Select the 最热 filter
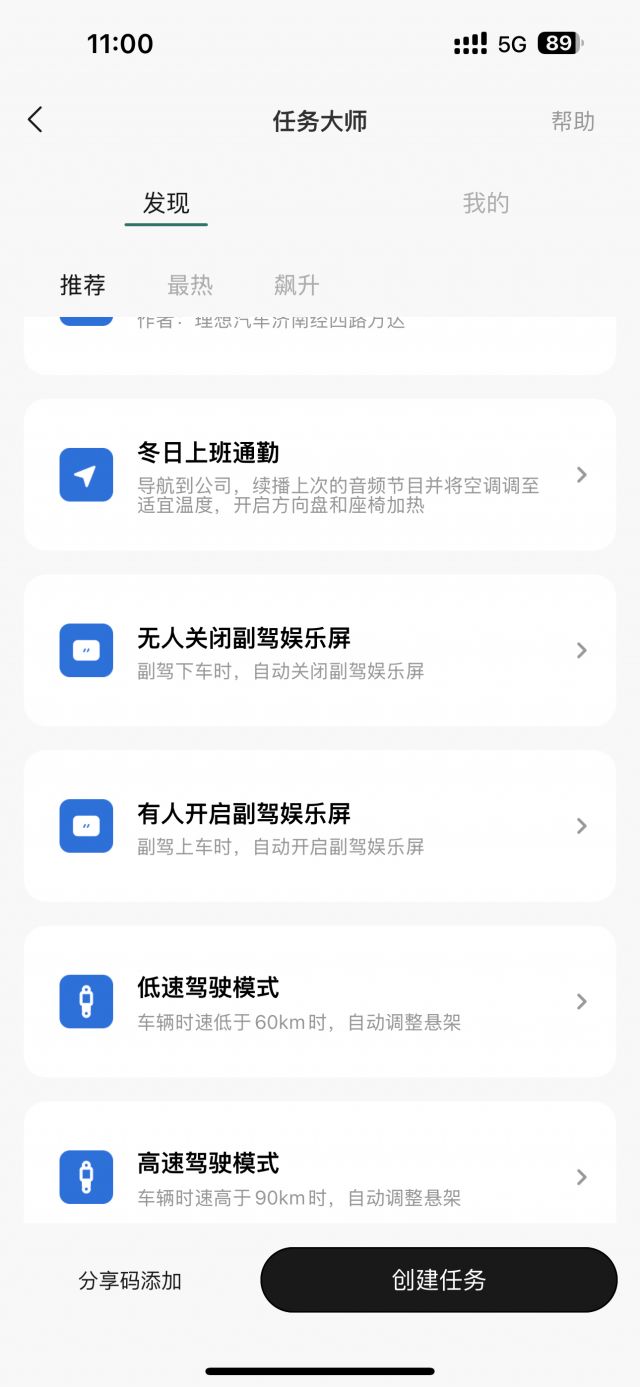The height and width of the screenshot is (1387, 640). tap(190, 285)
